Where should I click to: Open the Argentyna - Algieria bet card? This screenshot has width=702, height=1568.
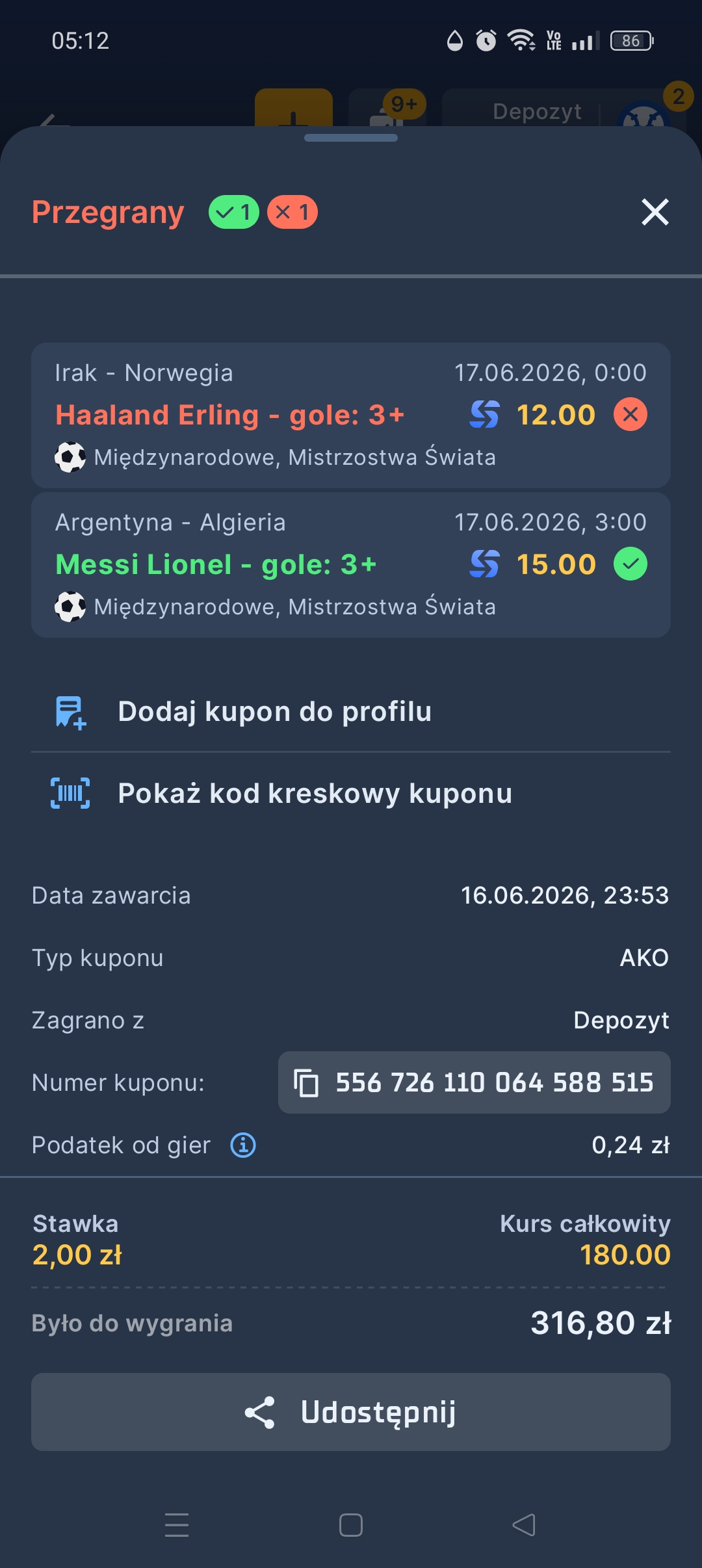[351, 565]
